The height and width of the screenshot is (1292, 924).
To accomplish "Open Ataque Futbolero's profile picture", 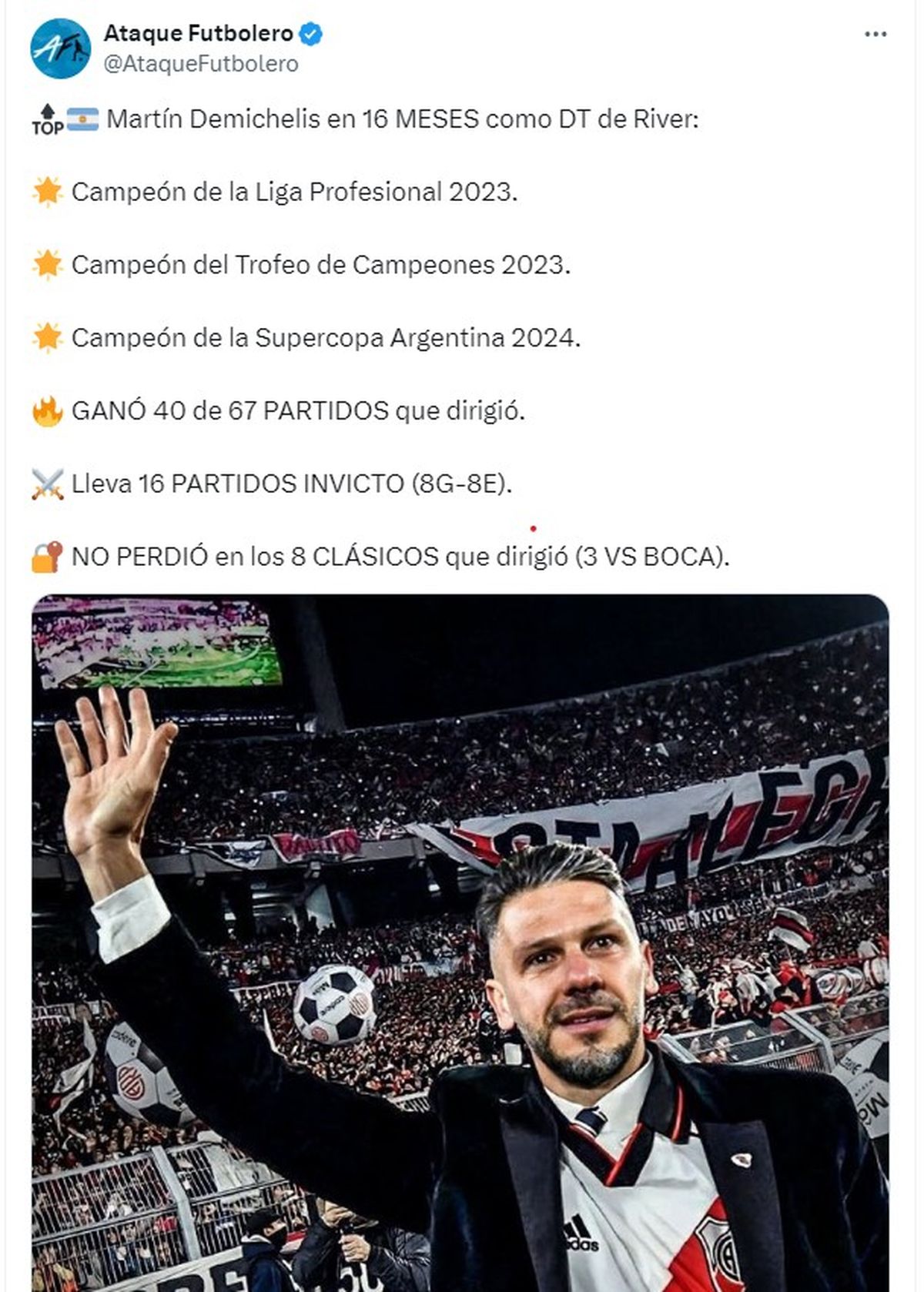I will [x=60, y=48].
